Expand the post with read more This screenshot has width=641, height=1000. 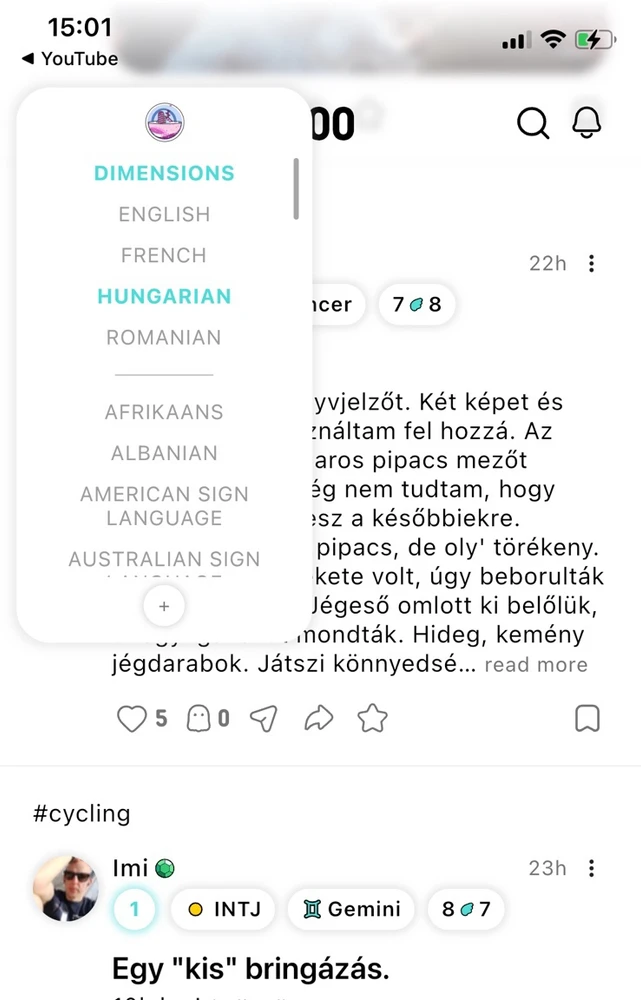coord(536,665)
